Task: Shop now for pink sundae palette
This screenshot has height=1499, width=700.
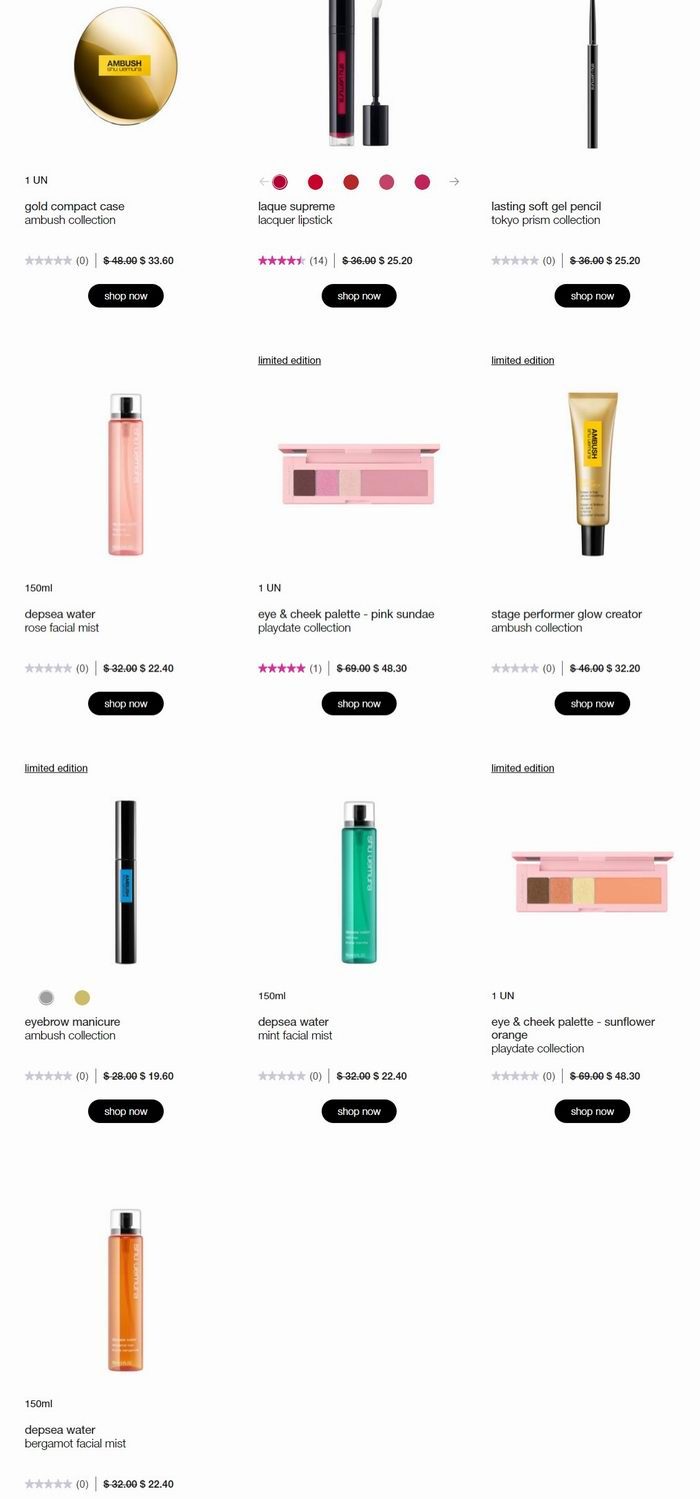Action: (358, 704)
